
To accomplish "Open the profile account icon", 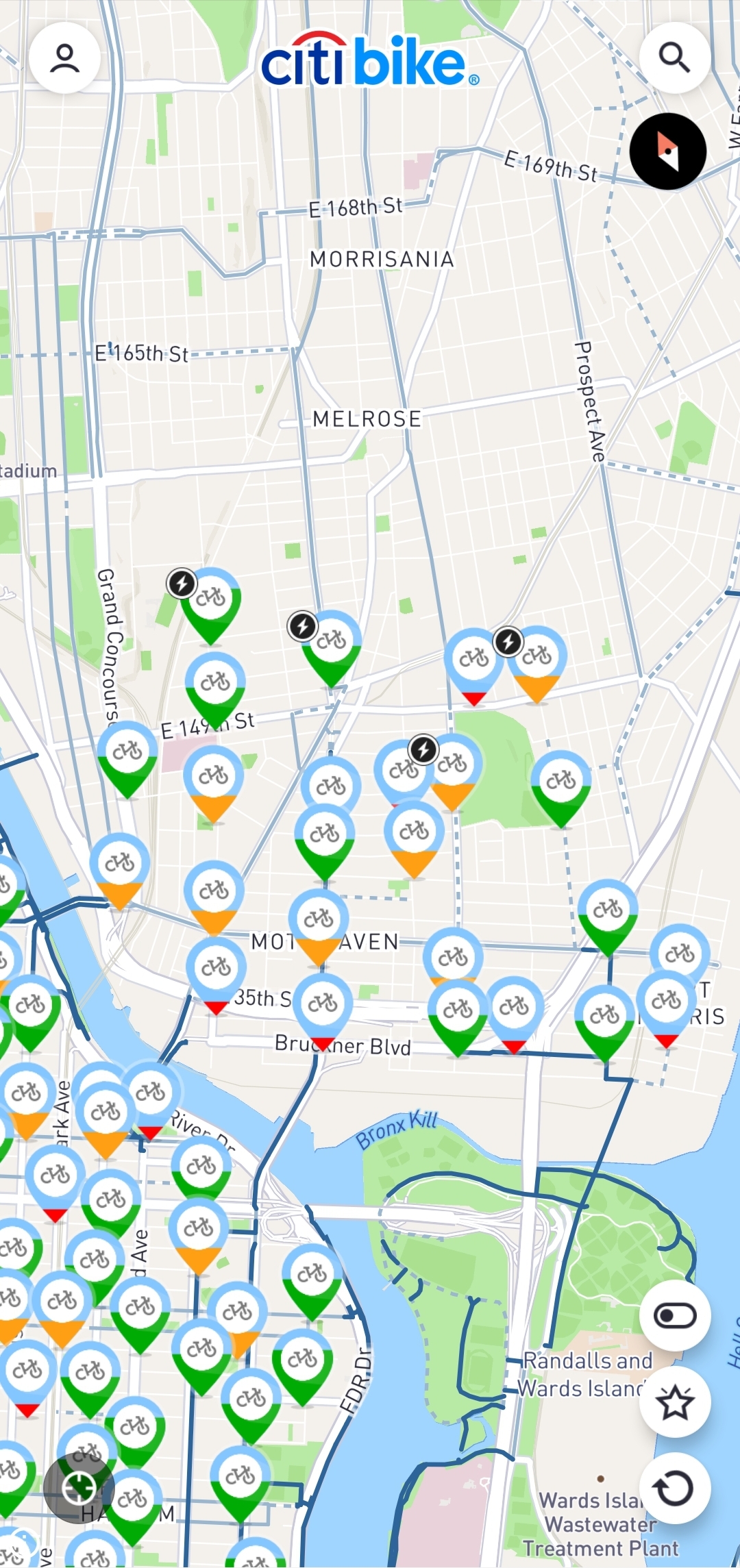I will [64, 58].
